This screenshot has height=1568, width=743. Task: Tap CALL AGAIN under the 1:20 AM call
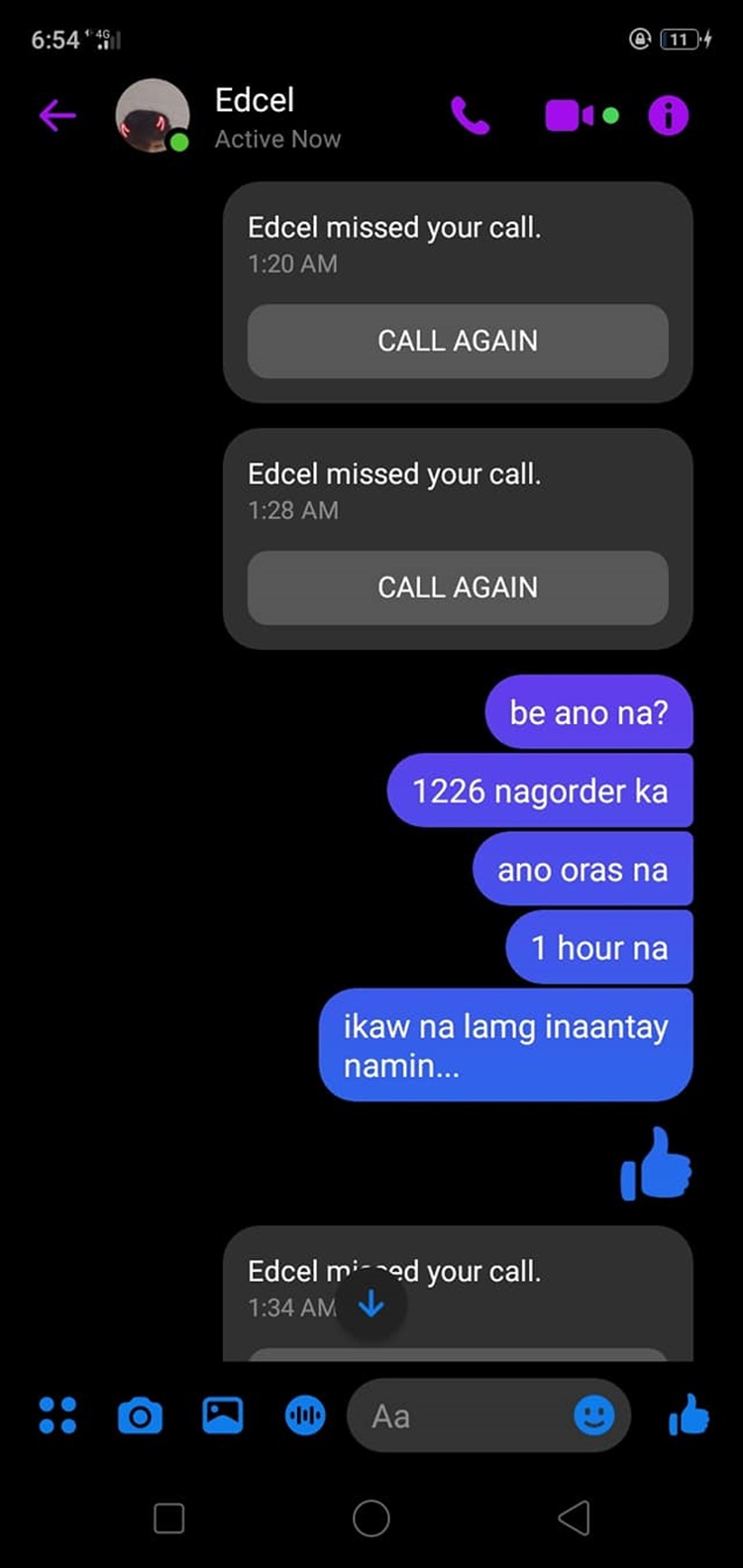458,341
